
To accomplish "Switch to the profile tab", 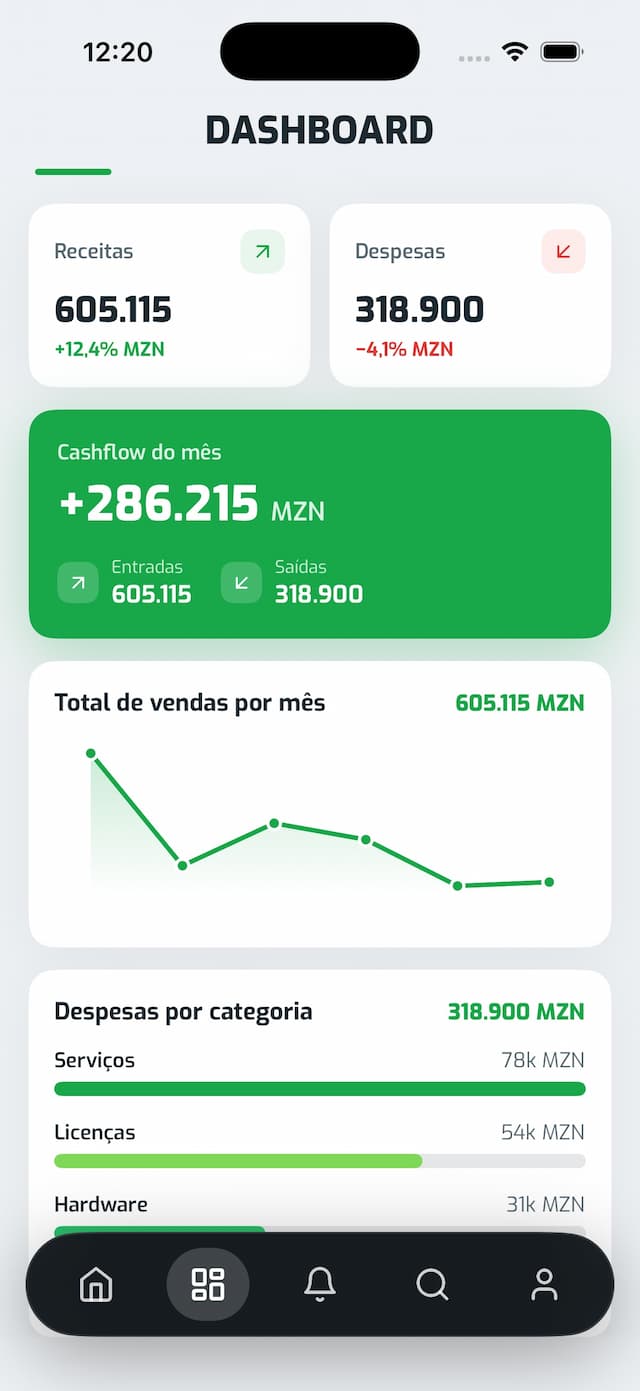I will 544,1284.
